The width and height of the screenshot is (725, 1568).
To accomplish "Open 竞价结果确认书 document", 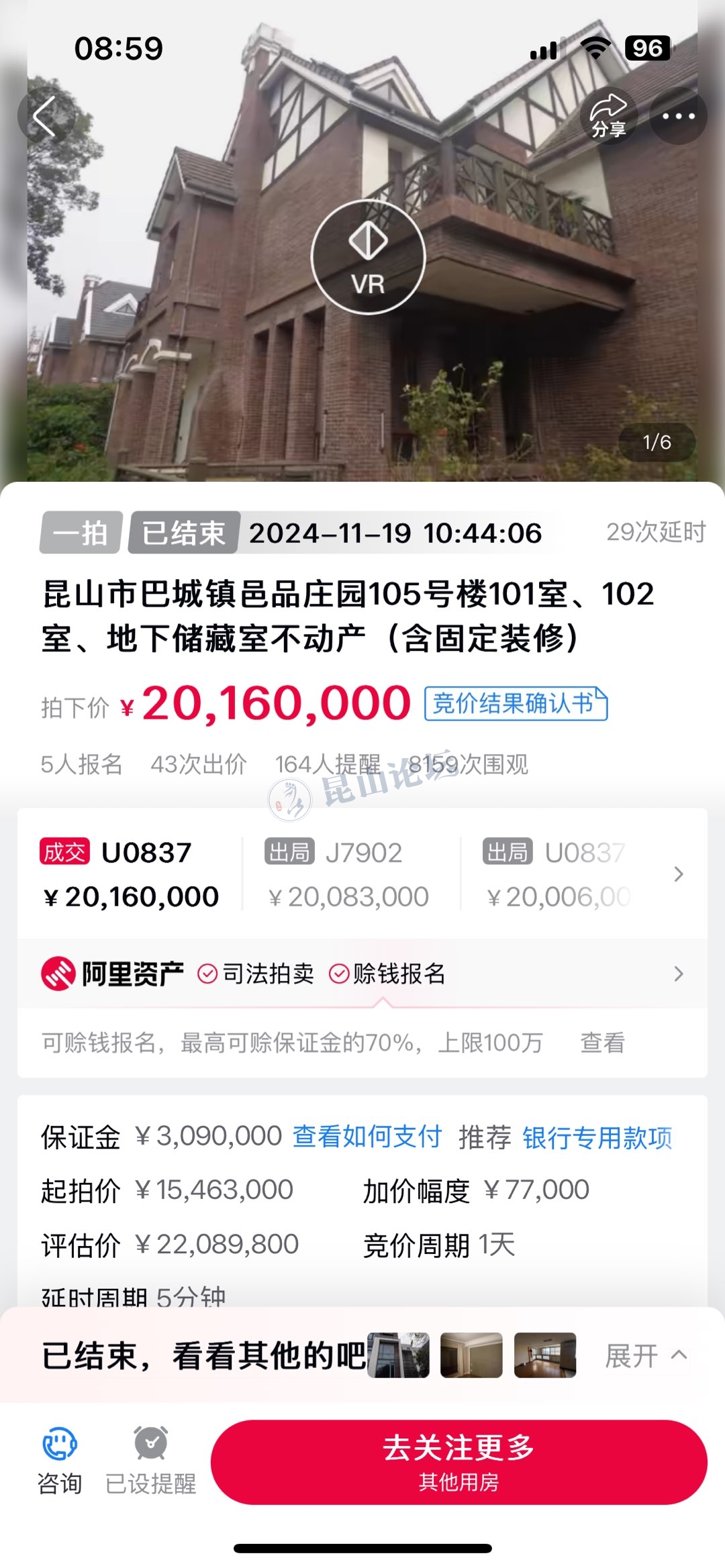I will pos(515,704).
